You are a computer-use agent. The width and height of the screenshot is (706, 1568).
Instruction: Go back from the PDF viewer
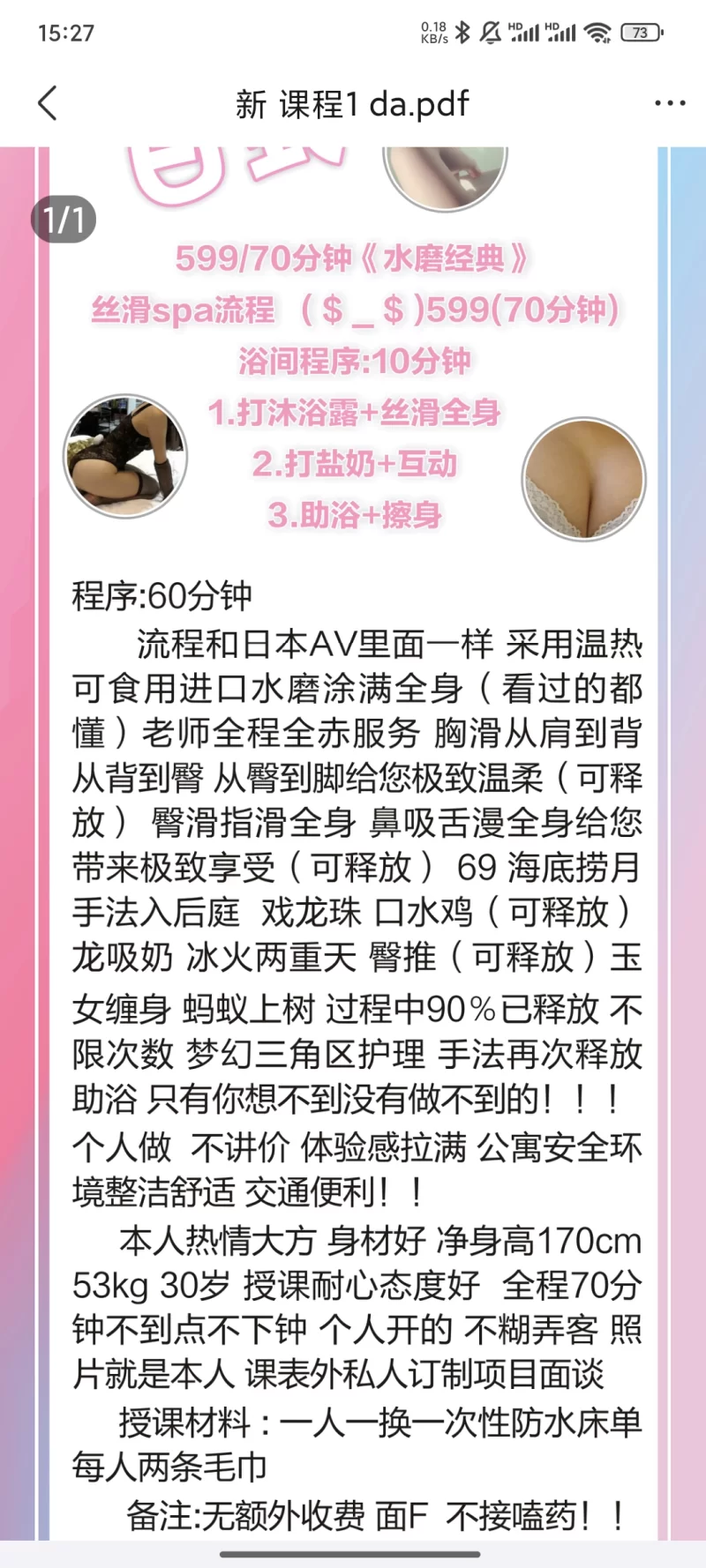pyautogui.click(x=49, y=104)
